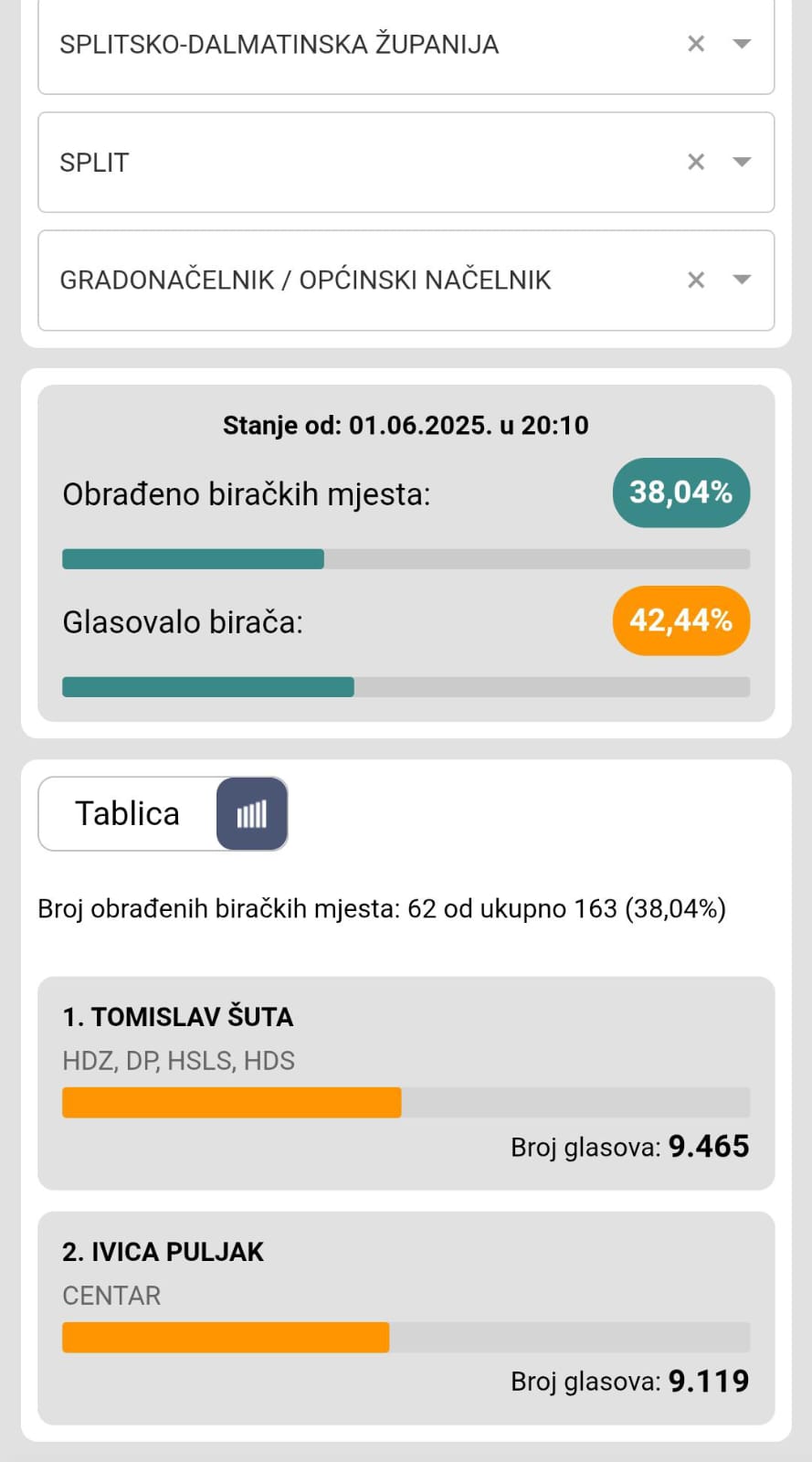
Task: Open Ivica Puljak result card
Action: point(406,1318)
